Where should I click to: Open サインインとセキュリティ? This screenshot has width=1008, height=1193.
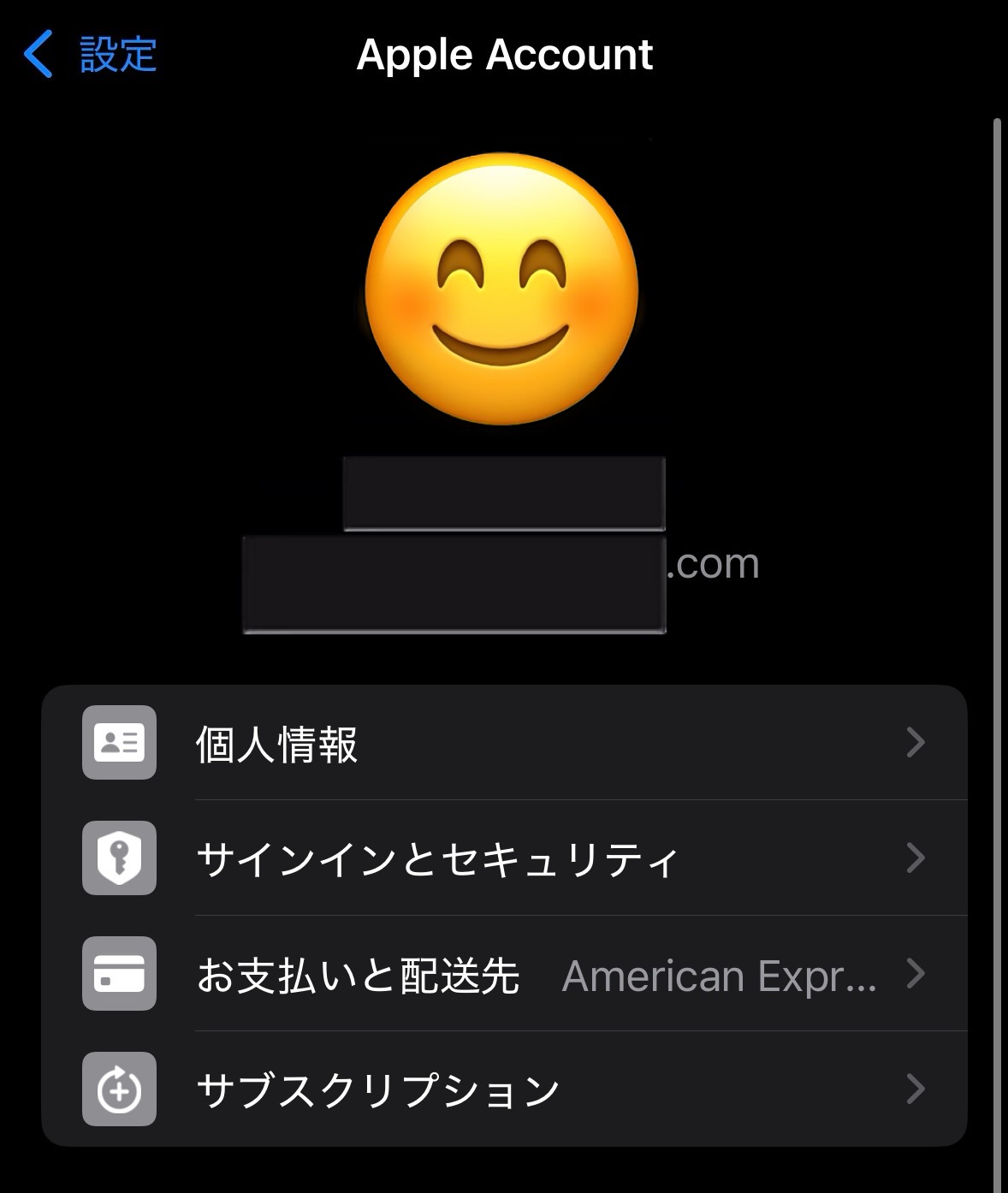pos(503,858)
